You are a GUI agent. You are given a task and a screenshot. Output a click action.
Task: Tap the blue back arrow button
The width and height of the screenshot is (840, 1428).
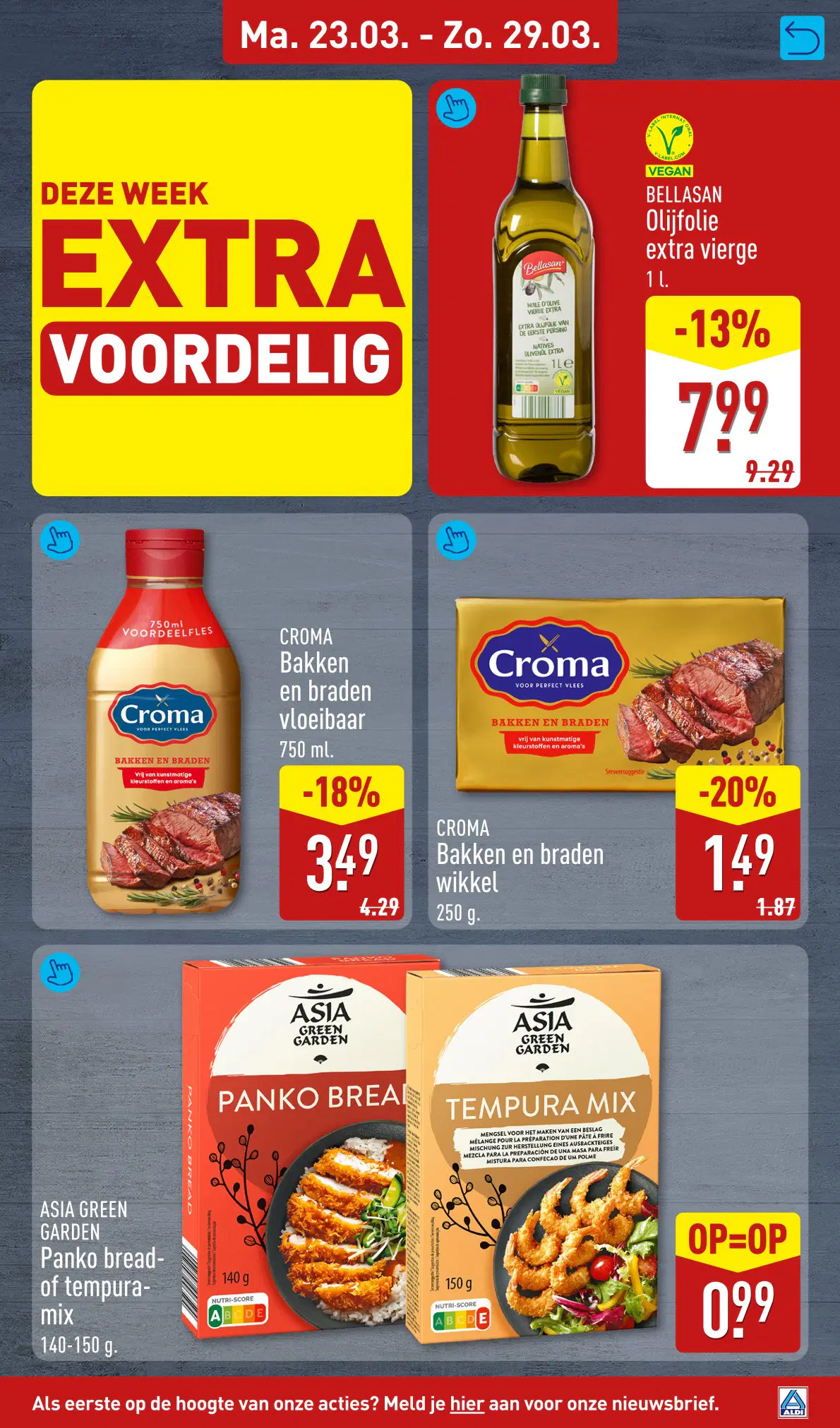click(802, 38)
